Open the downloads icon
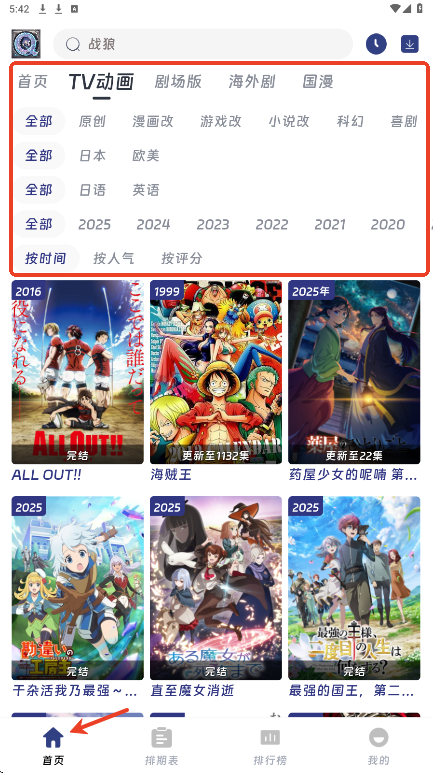Viewport: 433px width, 773px height. point(409,44)
